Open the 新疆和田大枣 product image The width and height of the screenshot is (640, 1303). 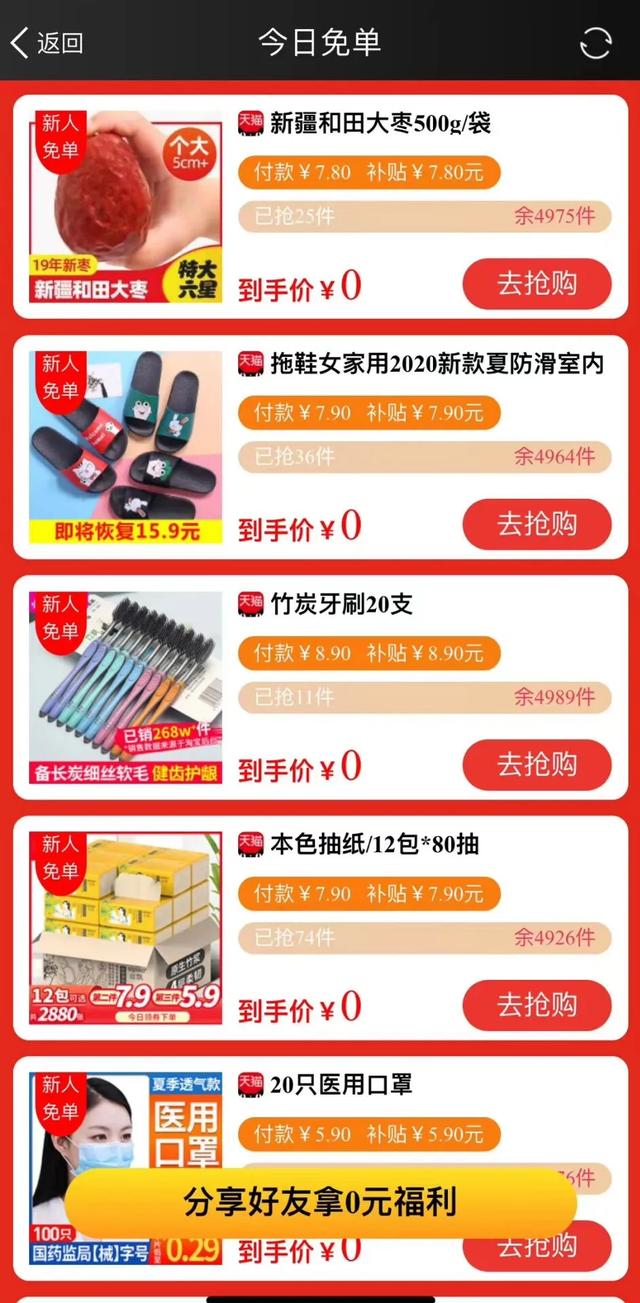tap(126, 206)
